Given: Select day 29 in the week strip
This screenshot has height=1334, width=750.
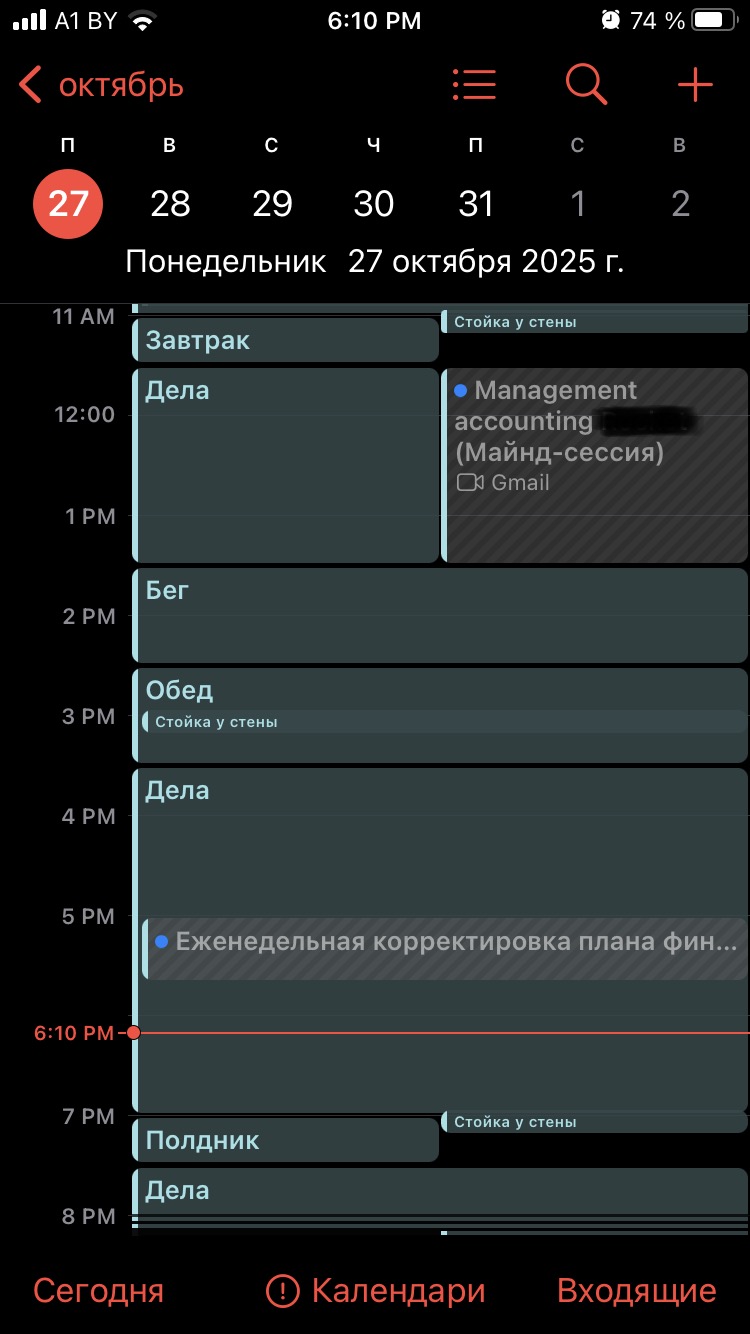Looking at the screenshot, I should tap(272, 205).
